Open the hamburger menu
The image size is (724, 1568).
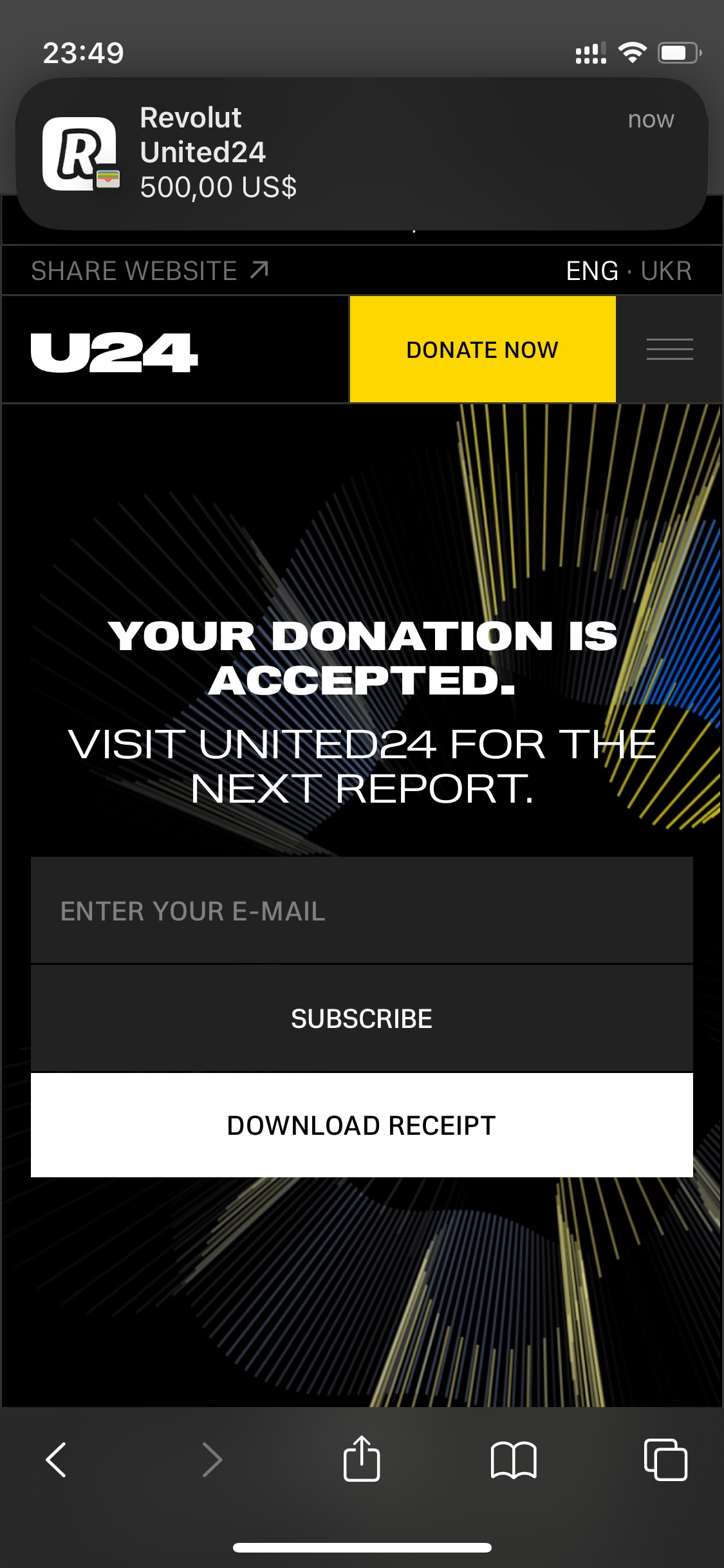click(669, 350)
